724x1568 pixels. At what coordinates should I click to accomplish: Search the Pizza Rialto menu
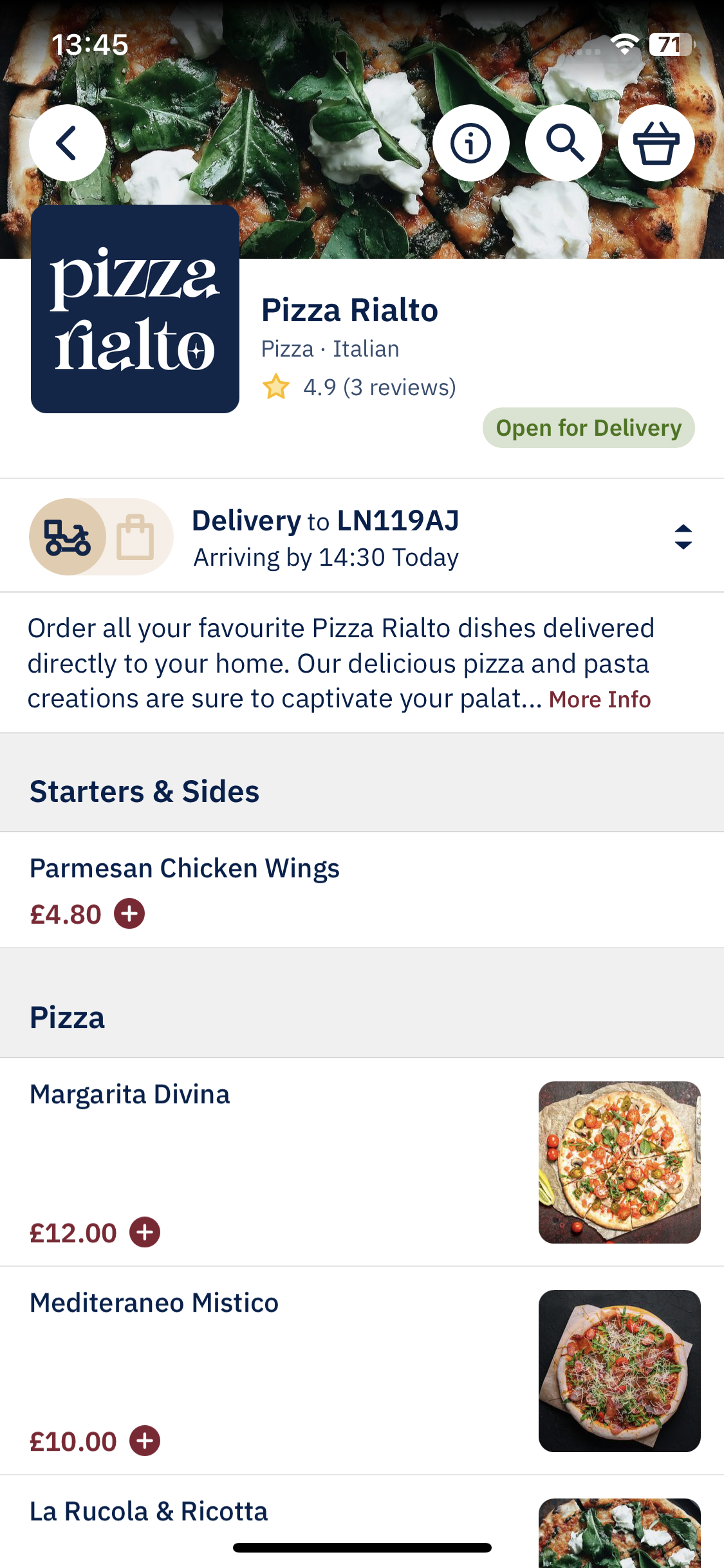coord(564,143)
